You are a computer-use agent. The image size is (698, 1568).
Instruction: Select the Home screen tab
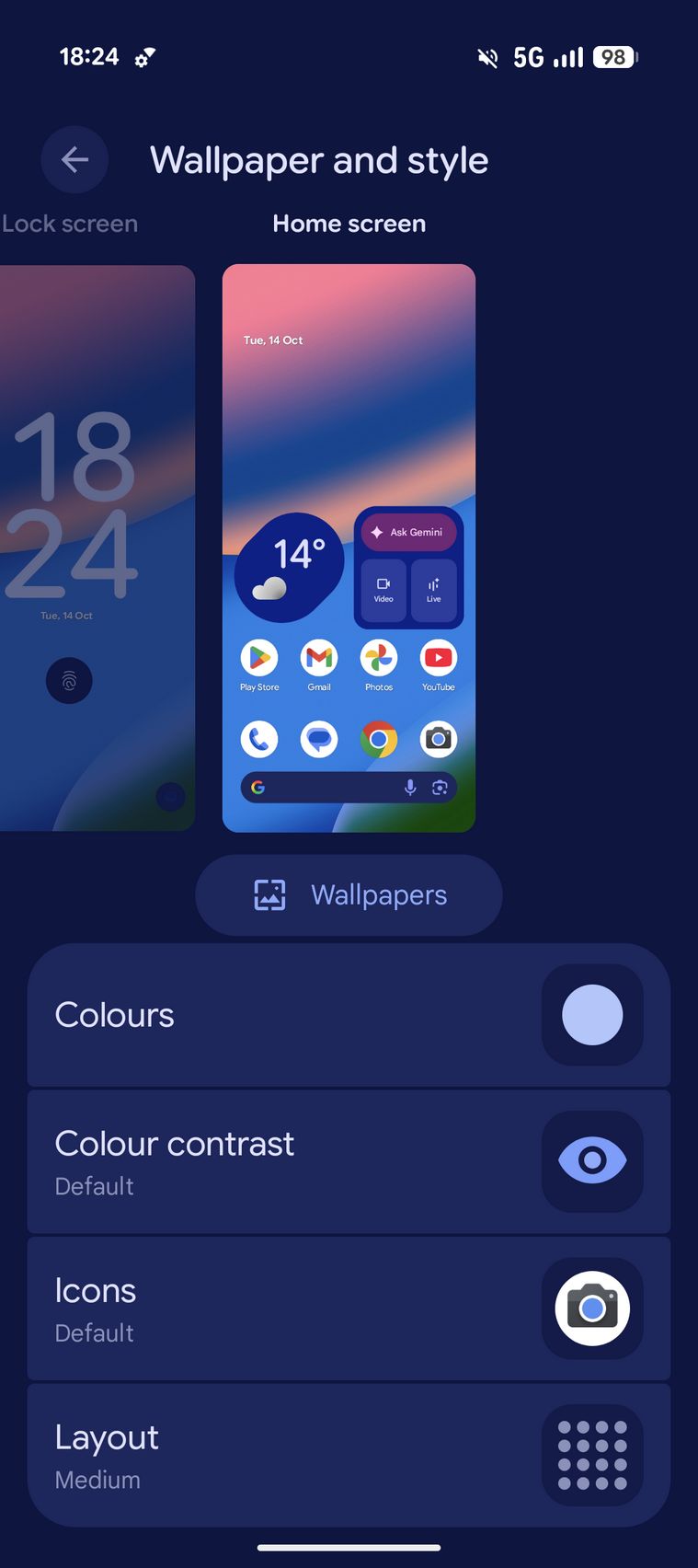[x=349, y=224]
